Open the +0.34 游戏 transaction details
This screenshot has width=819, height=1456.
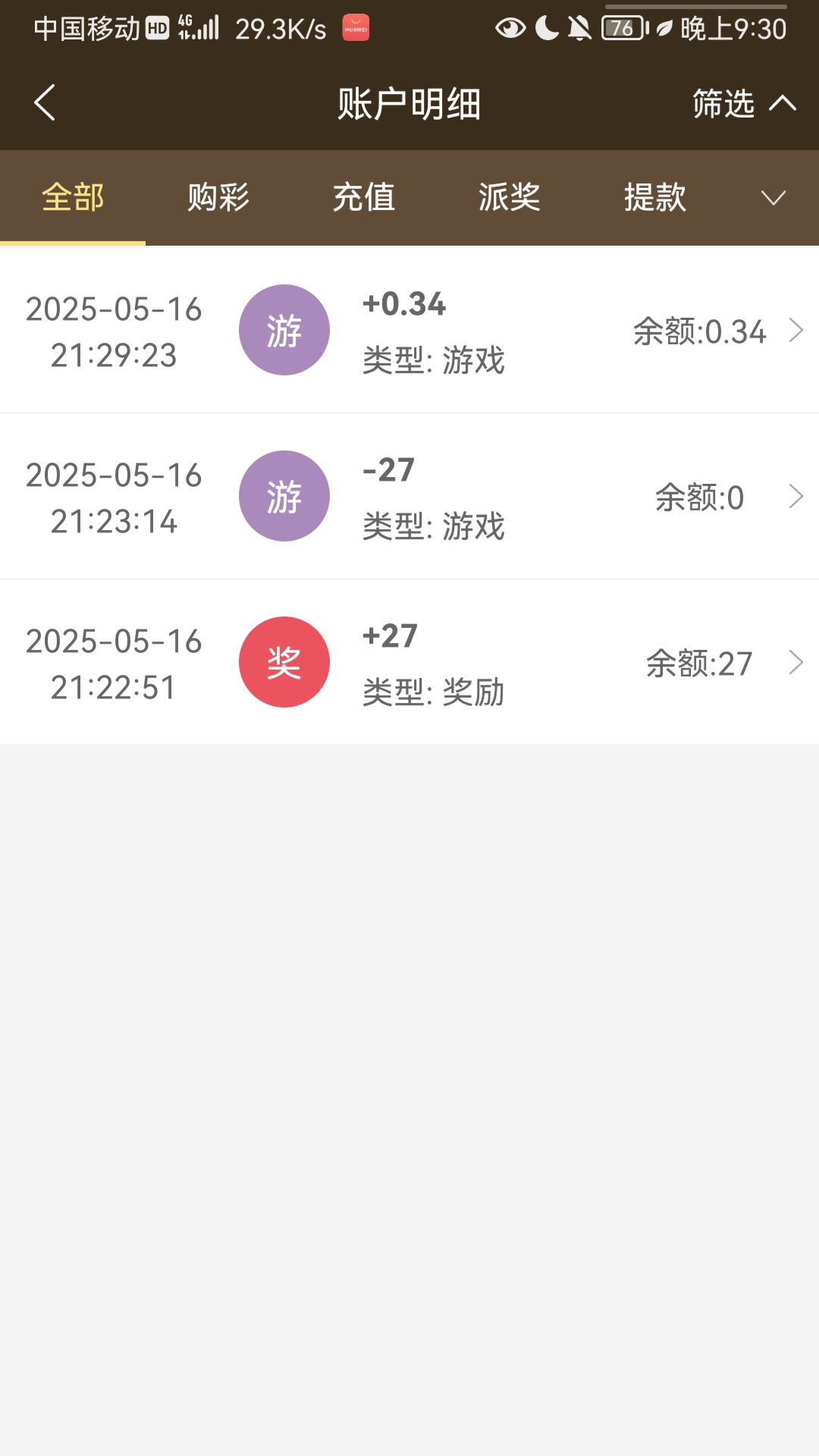click(x=409, y=331)
